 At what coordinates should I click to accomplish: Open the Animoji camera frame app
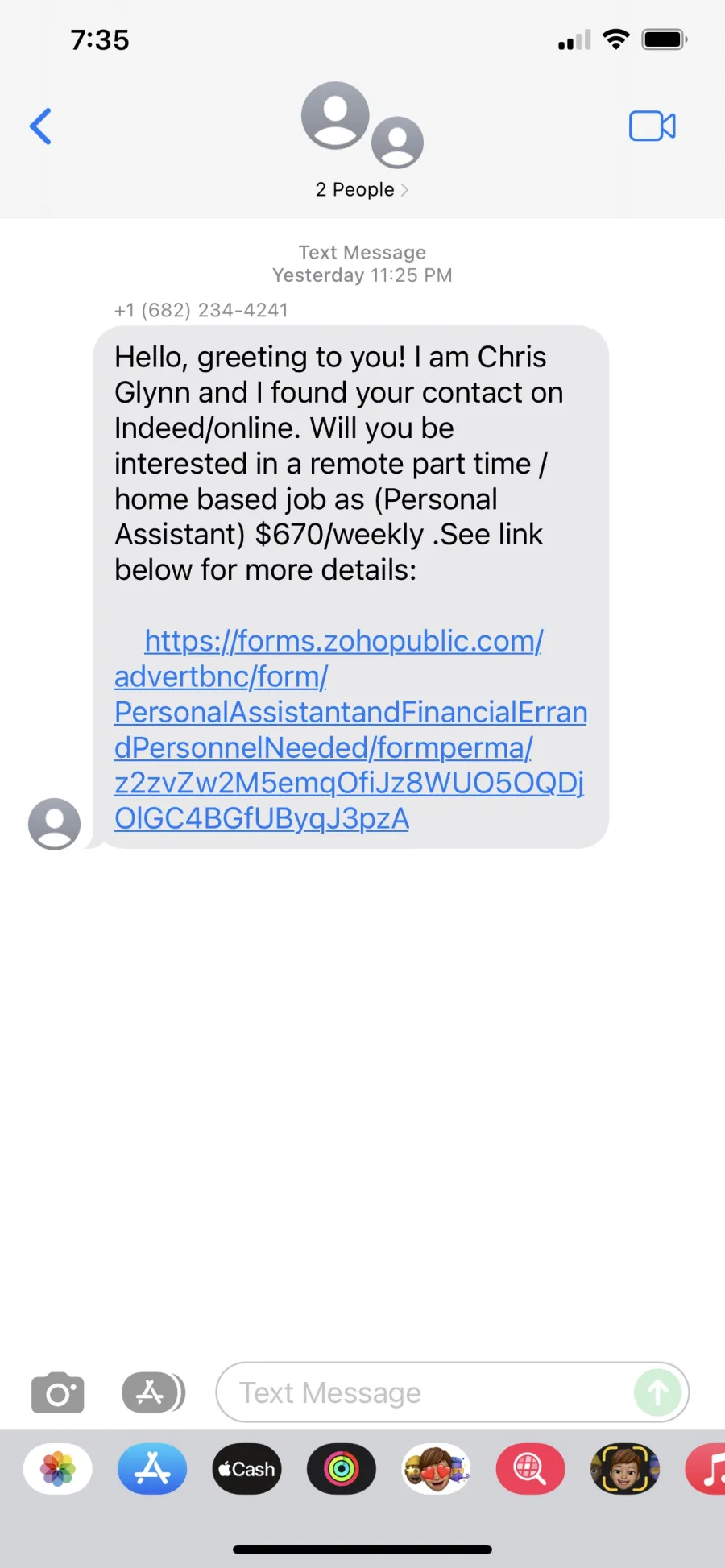tap(625, 1469)
